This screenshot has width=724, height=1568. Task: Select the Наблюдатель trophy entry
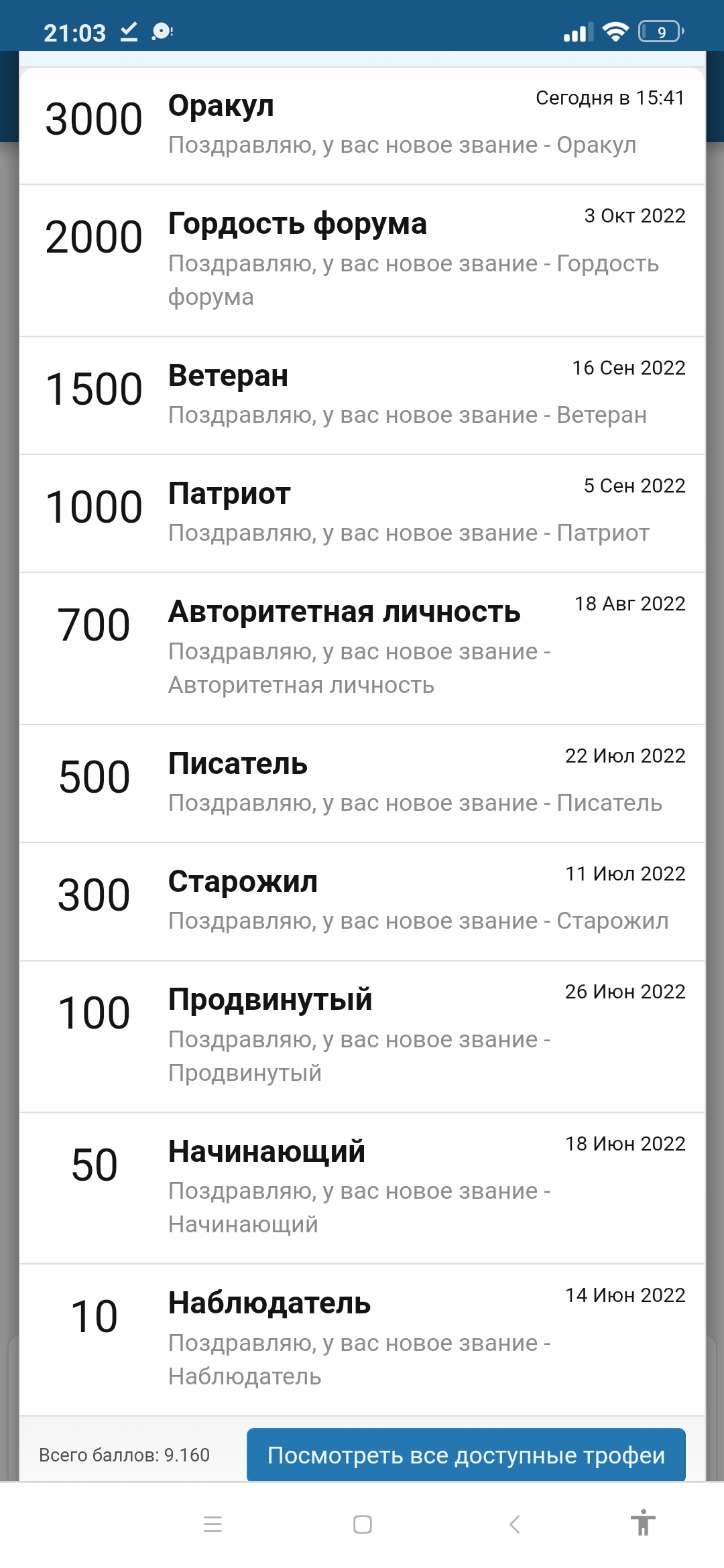click(x=362, y=1330)
